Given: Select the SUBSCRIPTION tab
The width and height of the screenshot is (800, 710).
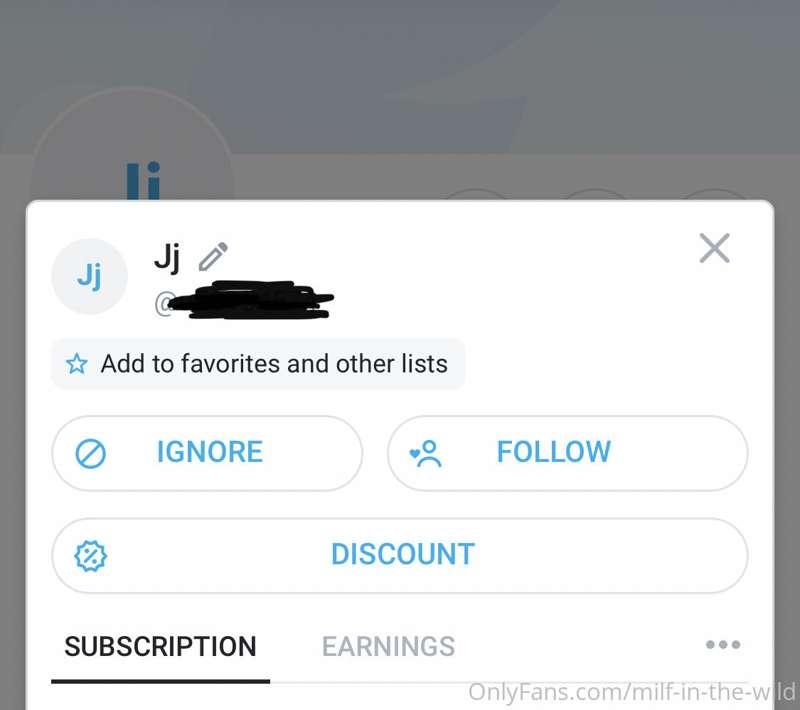Looking at the screenshot, I should [160, 646].
